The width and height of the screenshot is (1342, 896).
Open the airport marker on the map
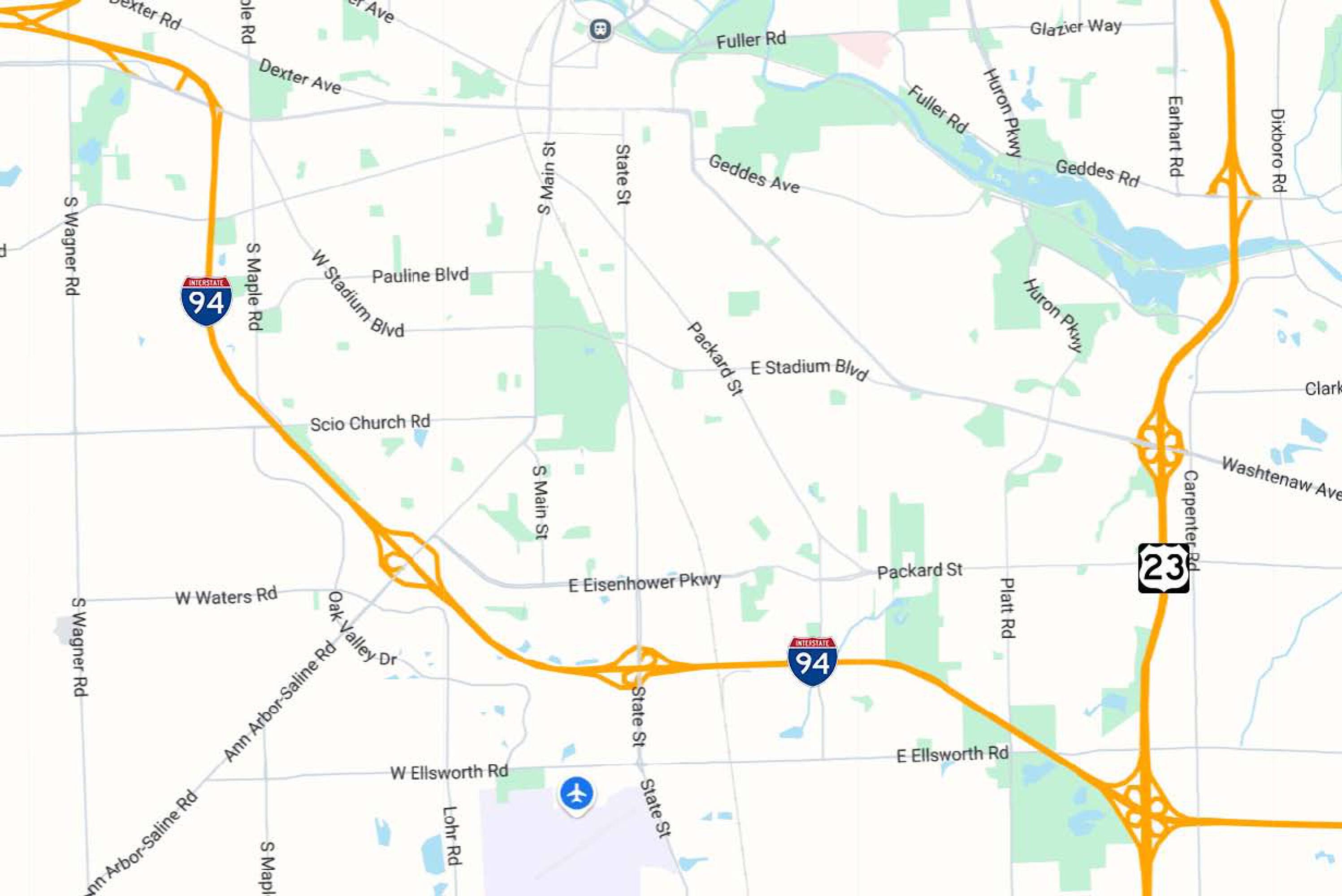[576, 794]
